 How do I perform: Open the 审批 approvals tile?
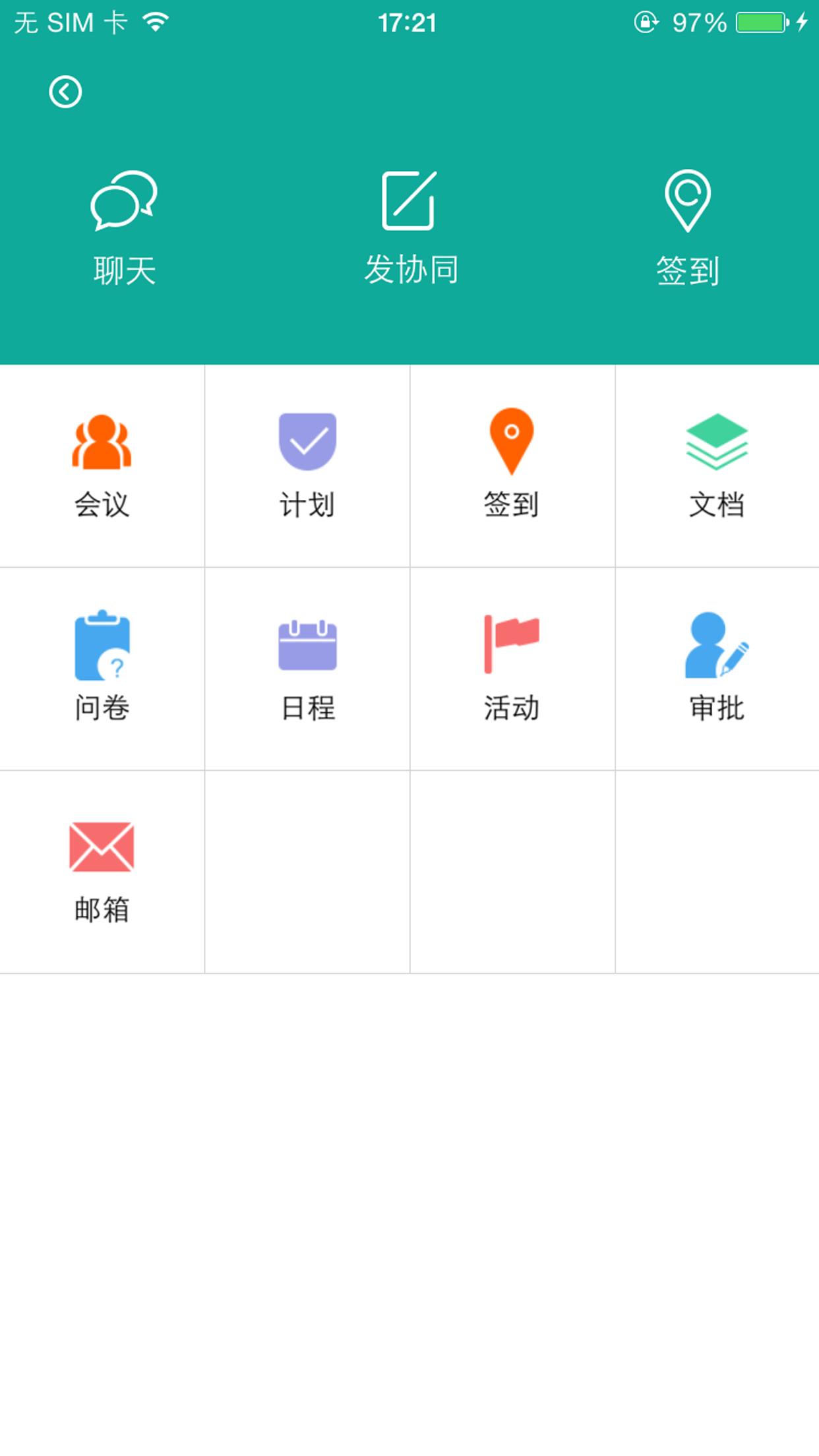click(717, 669)
